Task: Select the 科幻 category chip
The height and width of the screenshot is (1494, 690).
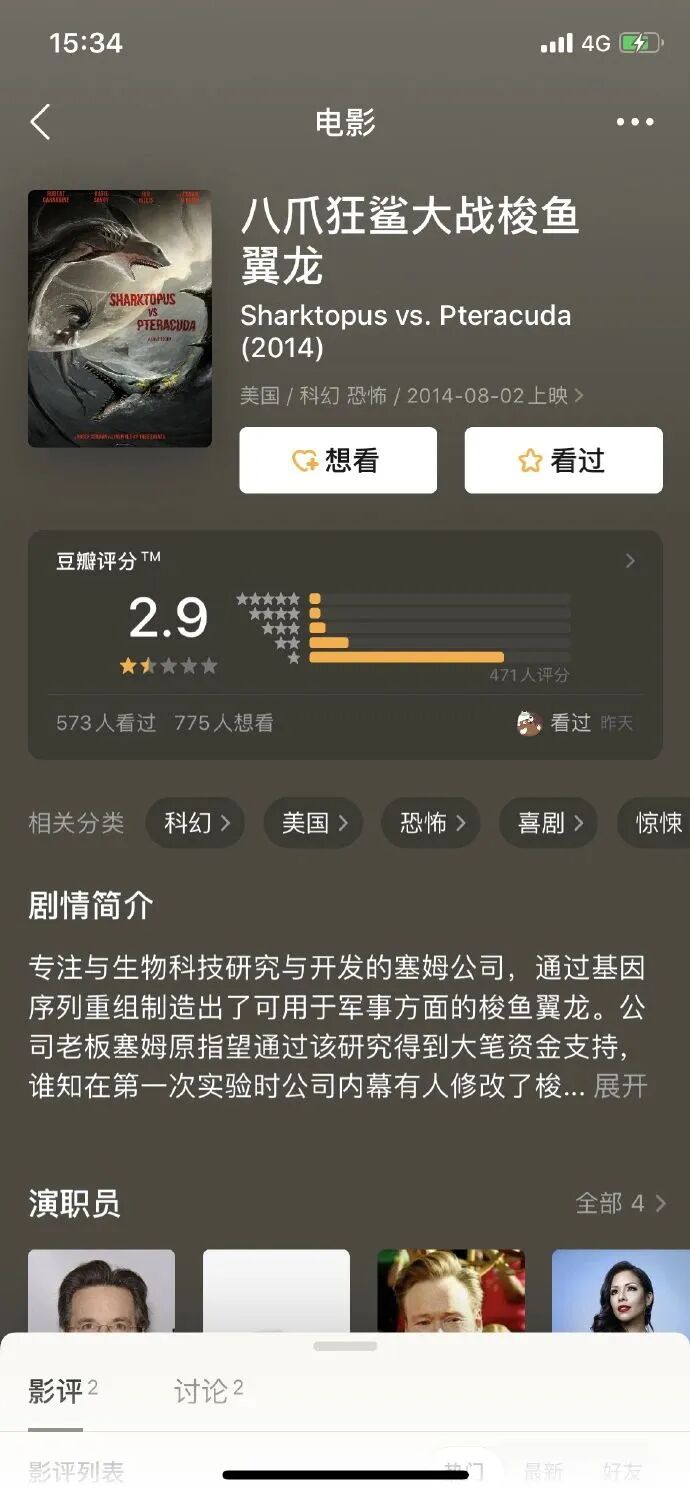Action: pos(196,823)
